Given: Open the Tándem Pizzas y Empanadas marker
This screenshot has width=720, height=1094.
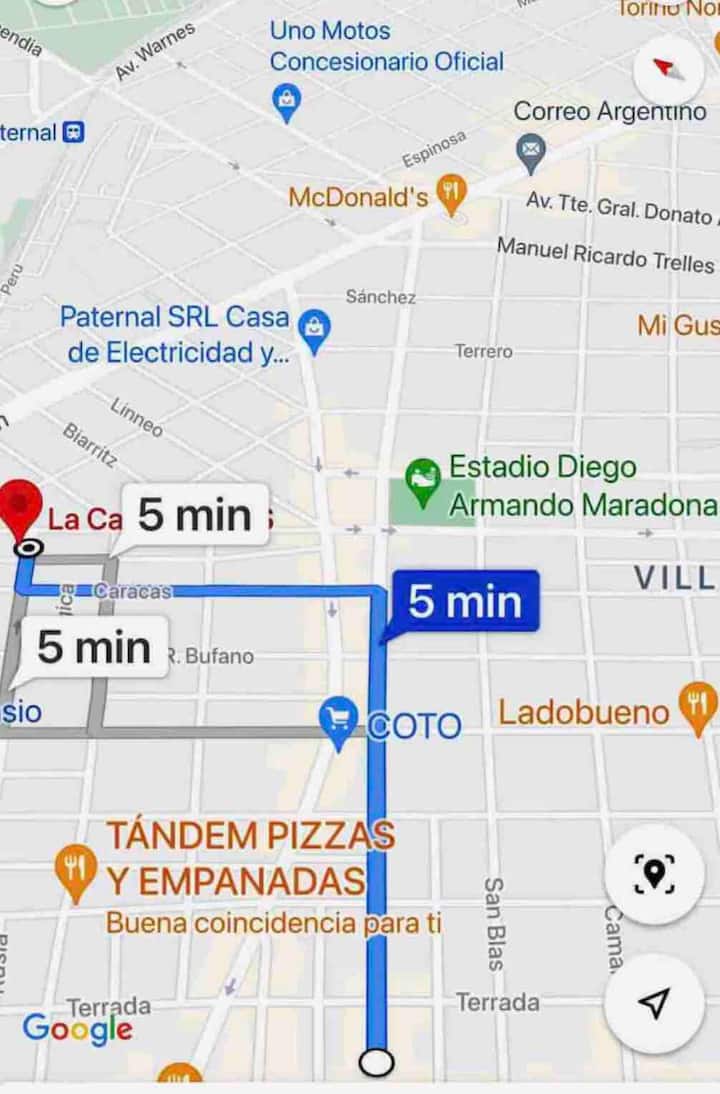Looking at the screenshot, I should pos(74,865).
